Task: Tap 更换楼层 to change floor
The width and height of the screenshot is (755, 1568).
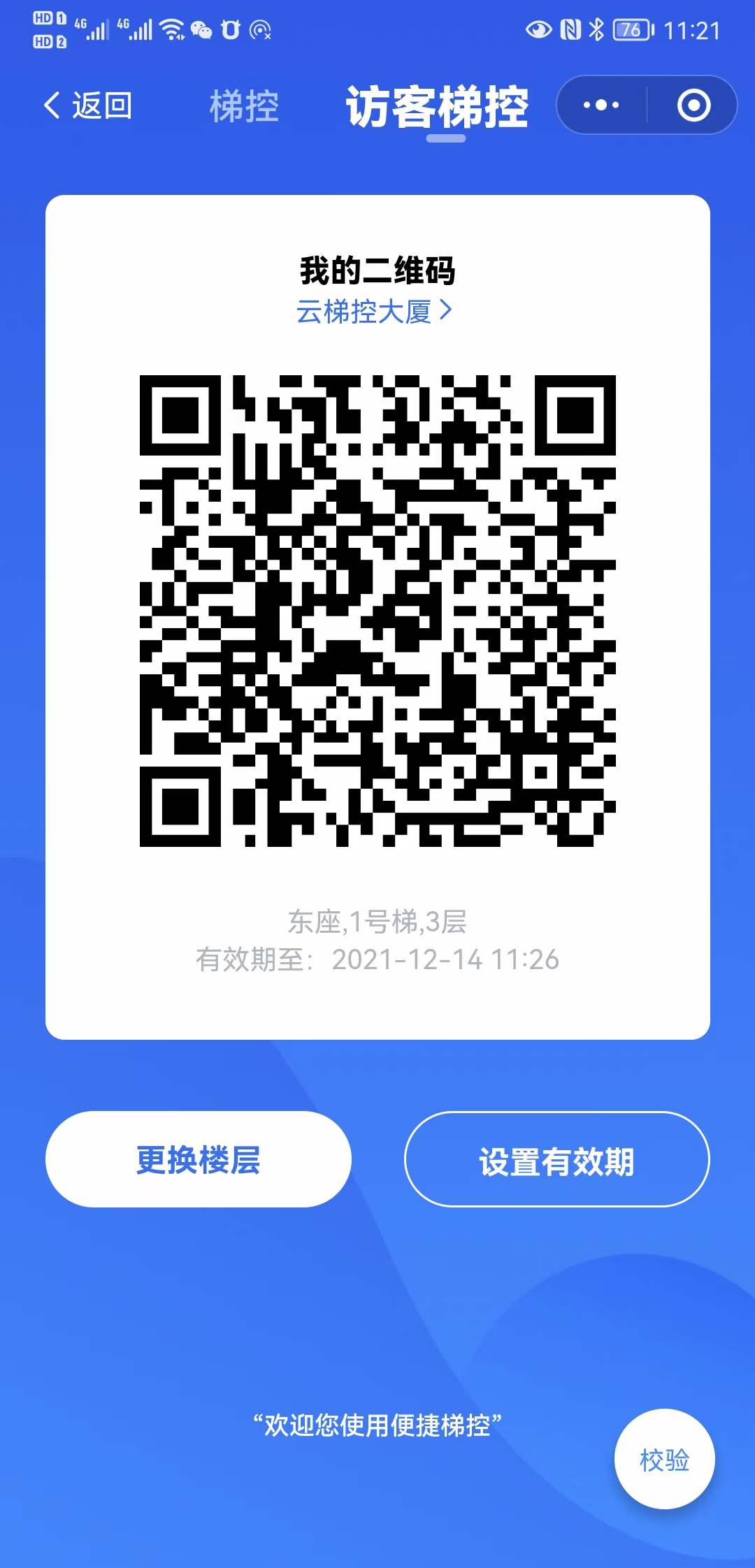Action: 199,1159
